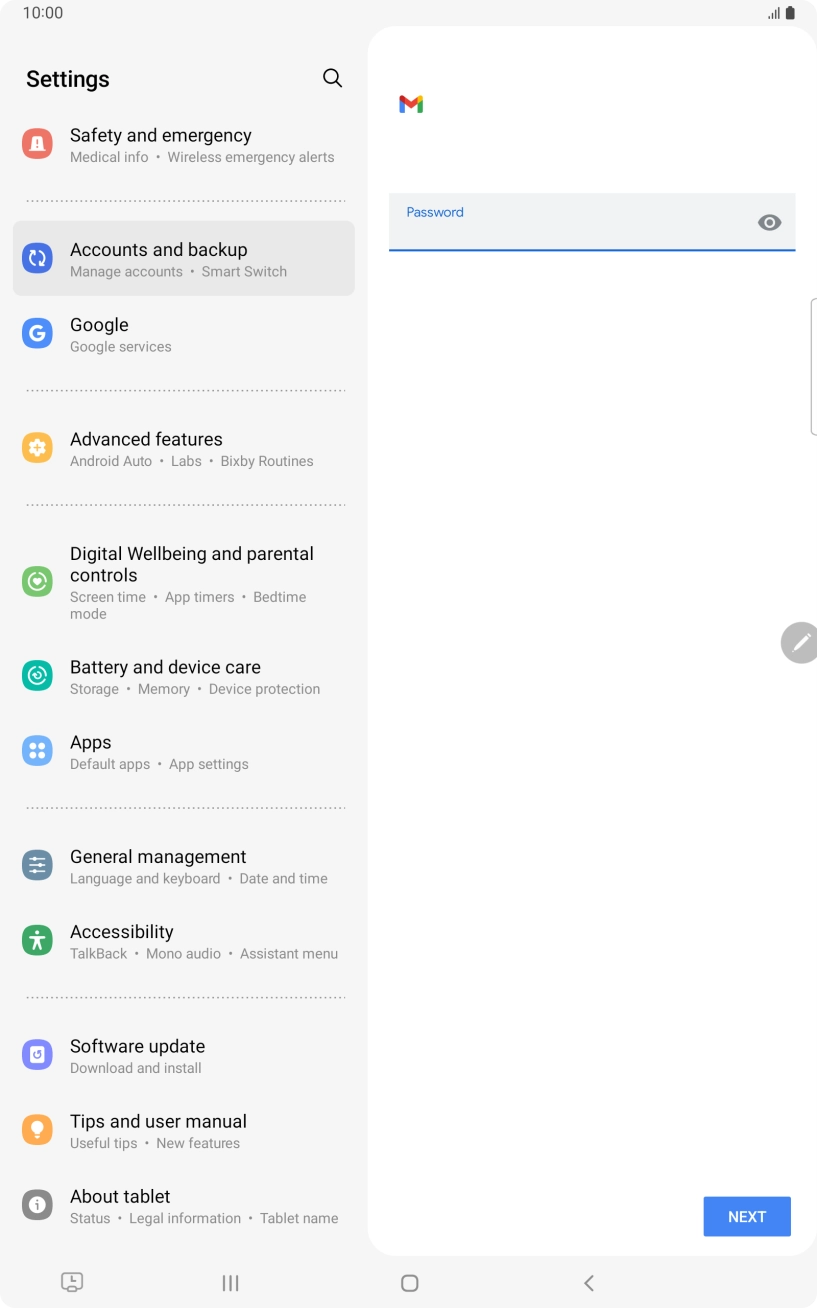Viewport: 817px width, 1308px height.
Task: Open Safety and emergency settings
Action: click(184, 145)
